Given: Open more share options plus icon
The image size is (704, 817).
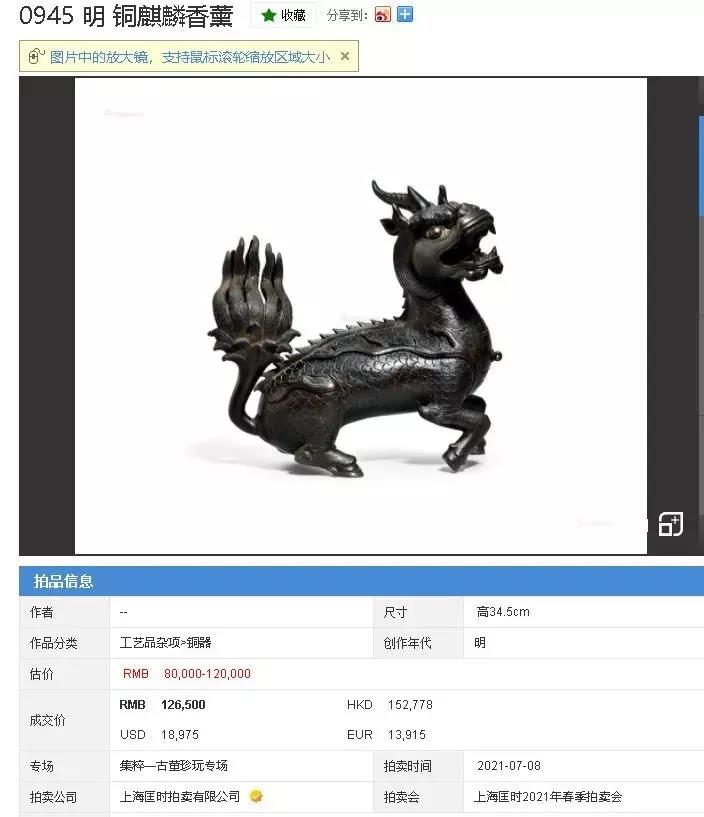Looking at the screenshot, I should [405, 15].
